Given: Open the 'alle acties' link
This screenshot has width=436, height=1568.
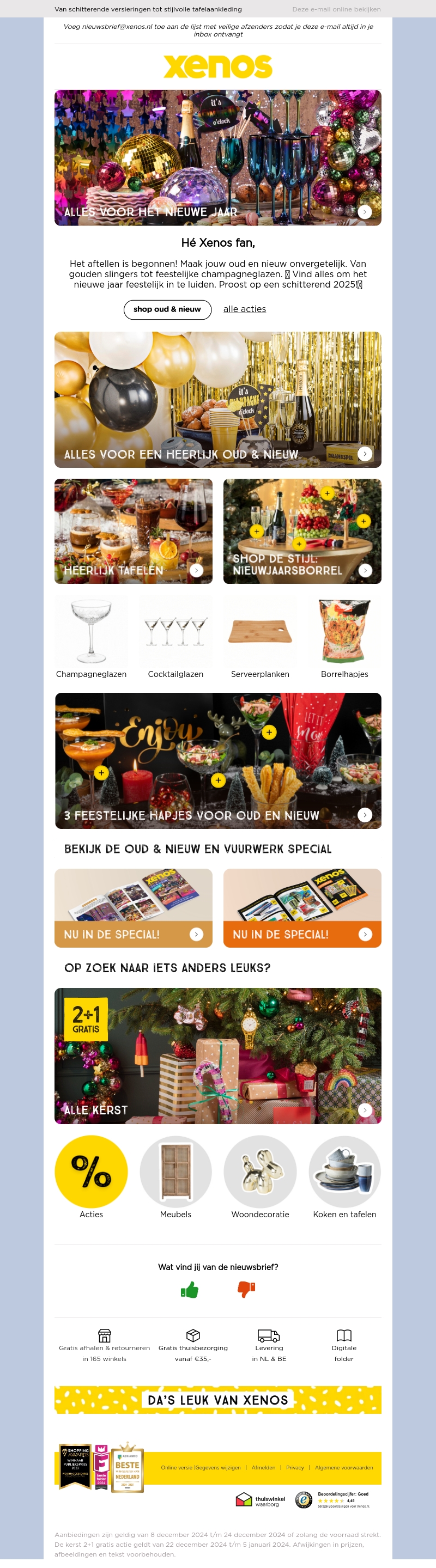Looking at the screenshot, I should tap(244, 309).
